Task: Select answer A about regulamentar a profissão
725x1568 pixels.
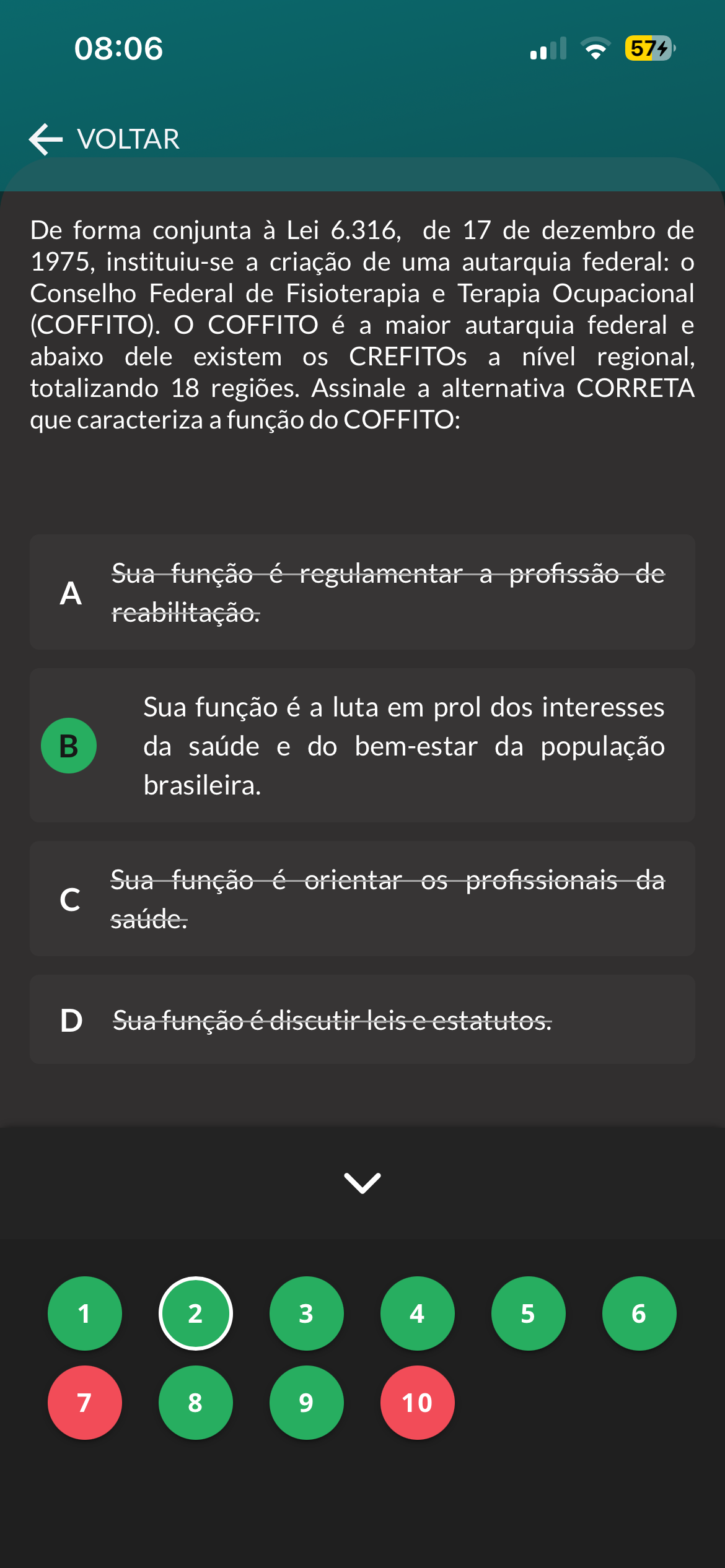Action: [362, 592]
